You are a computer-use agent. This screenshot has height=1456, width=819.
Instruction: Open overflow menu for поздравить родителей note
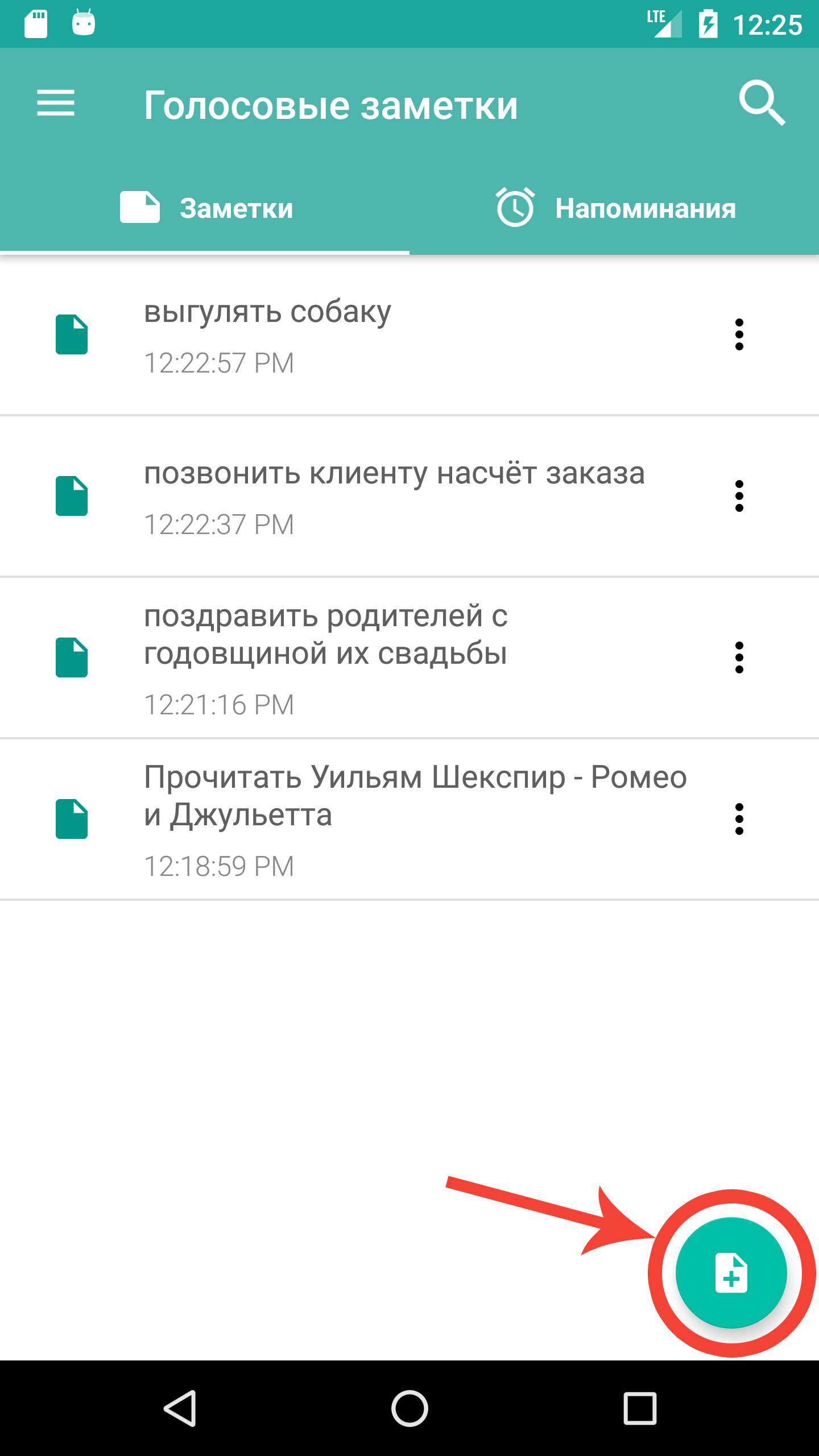(x=739, y=657)
